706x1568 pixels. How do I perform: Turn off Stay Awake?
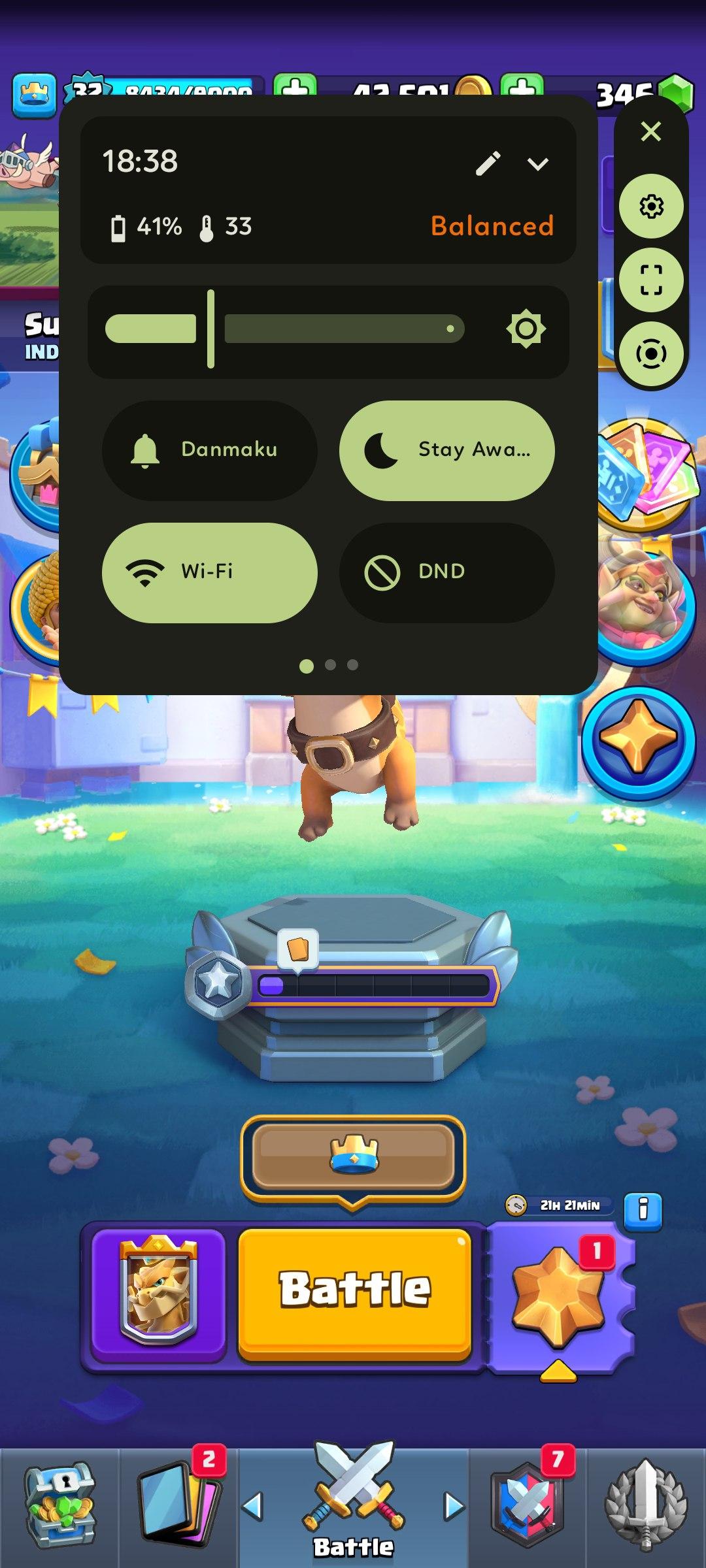click(446, 450)
